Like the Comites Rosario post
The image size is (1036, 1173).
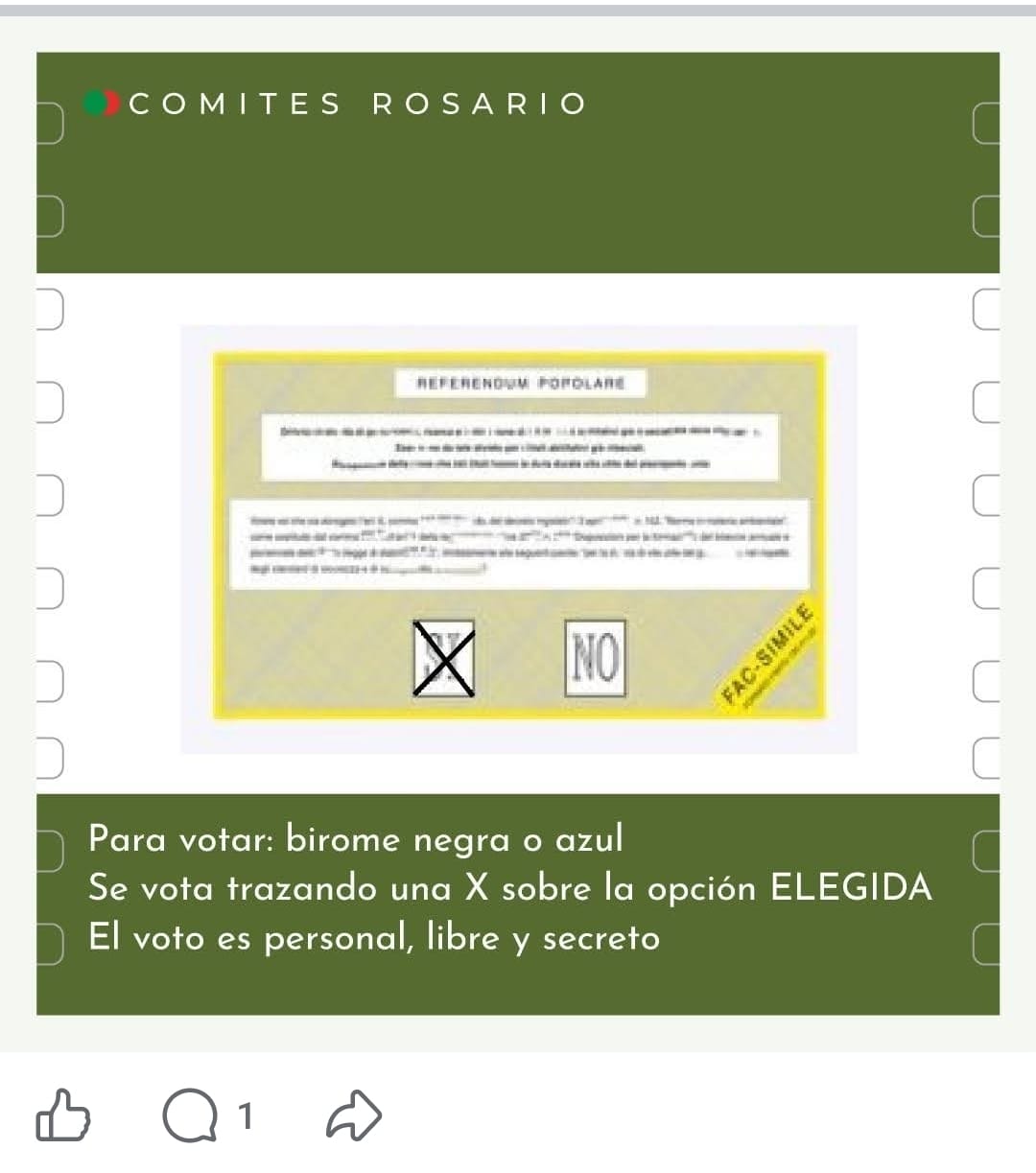[63, 1115]
